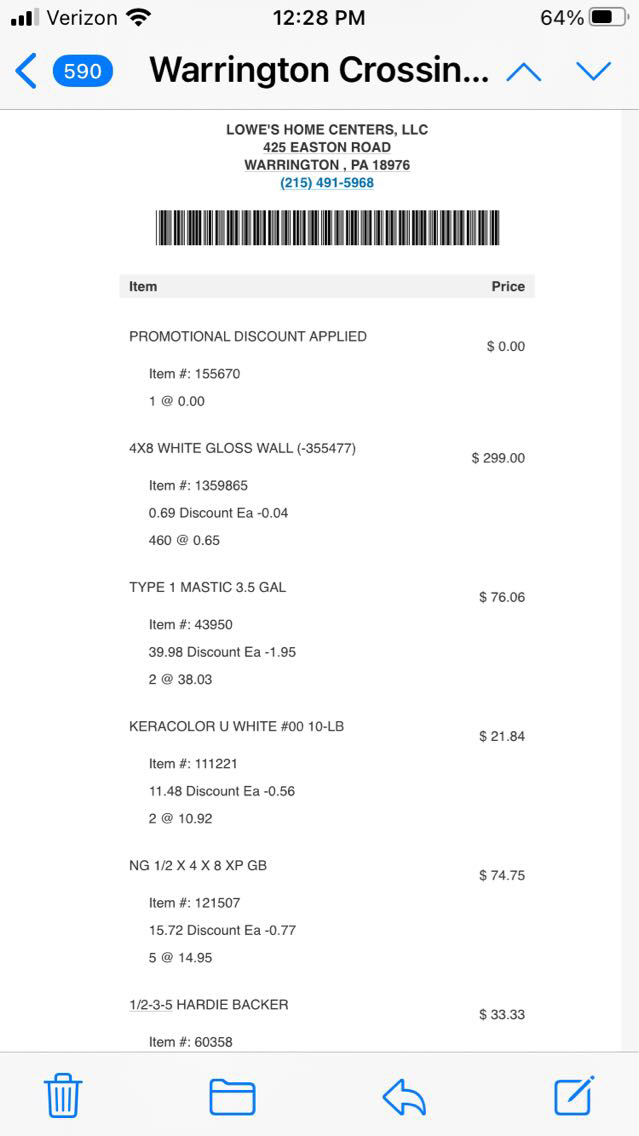Compose a new email
Screen dimensions: 639x1136
[x=574, y=1095]
